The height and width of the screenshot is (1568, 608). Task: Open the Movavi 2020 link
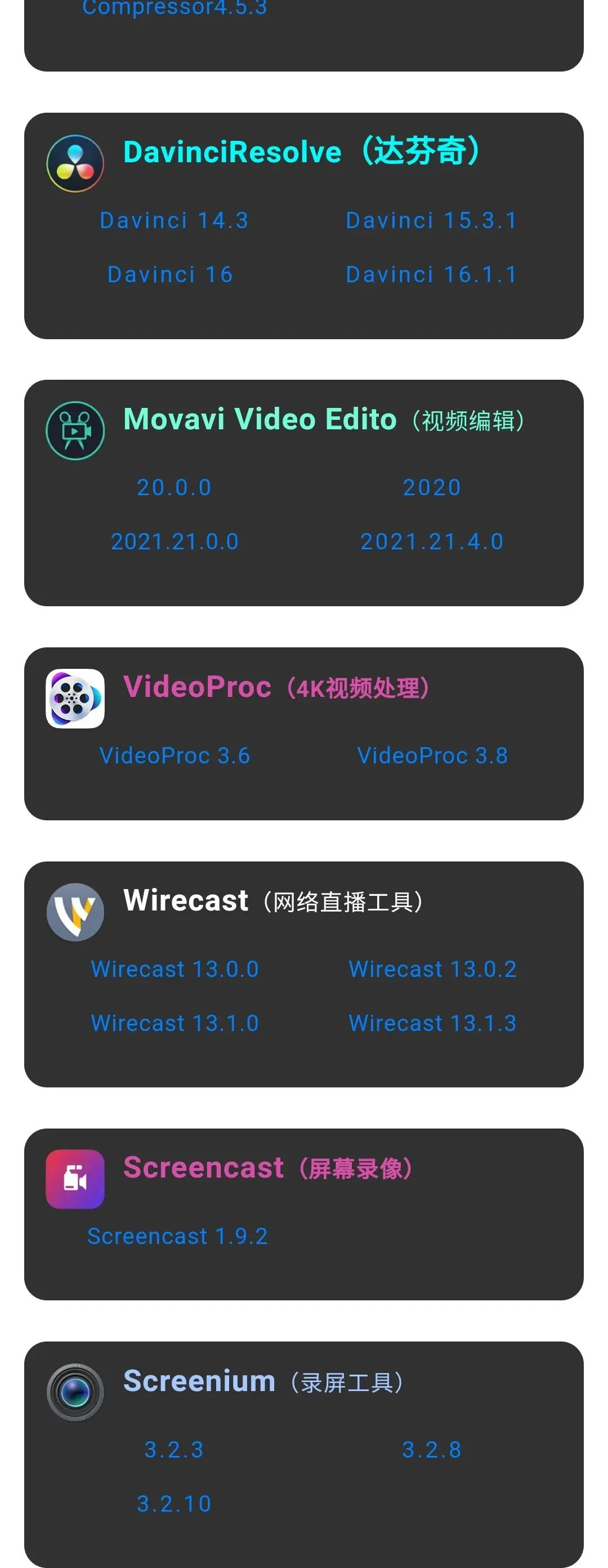(x=432, y=487)
